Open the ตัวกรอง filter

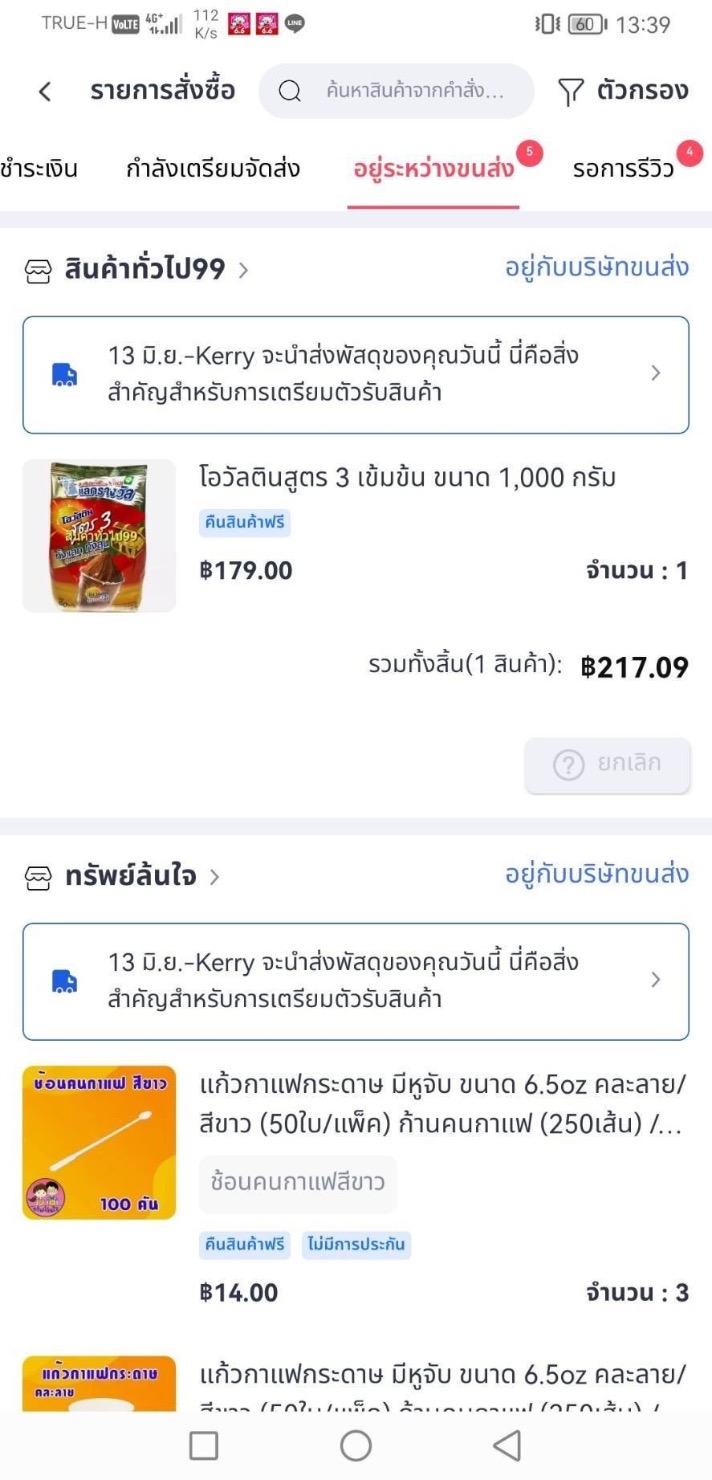(622, 92)
